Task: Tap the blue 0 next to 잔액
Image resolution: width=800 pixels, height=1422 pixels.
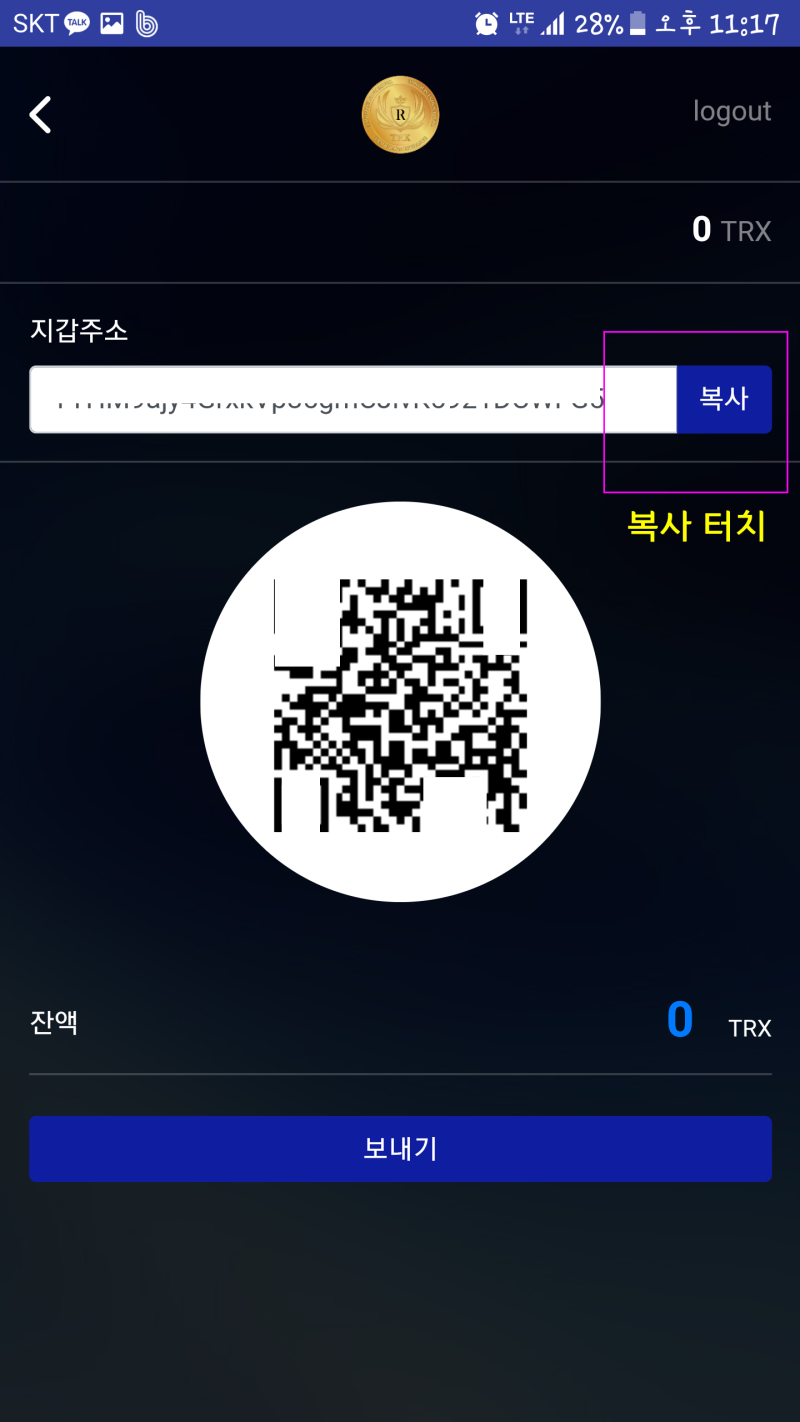Action: tap(679, 1020)
